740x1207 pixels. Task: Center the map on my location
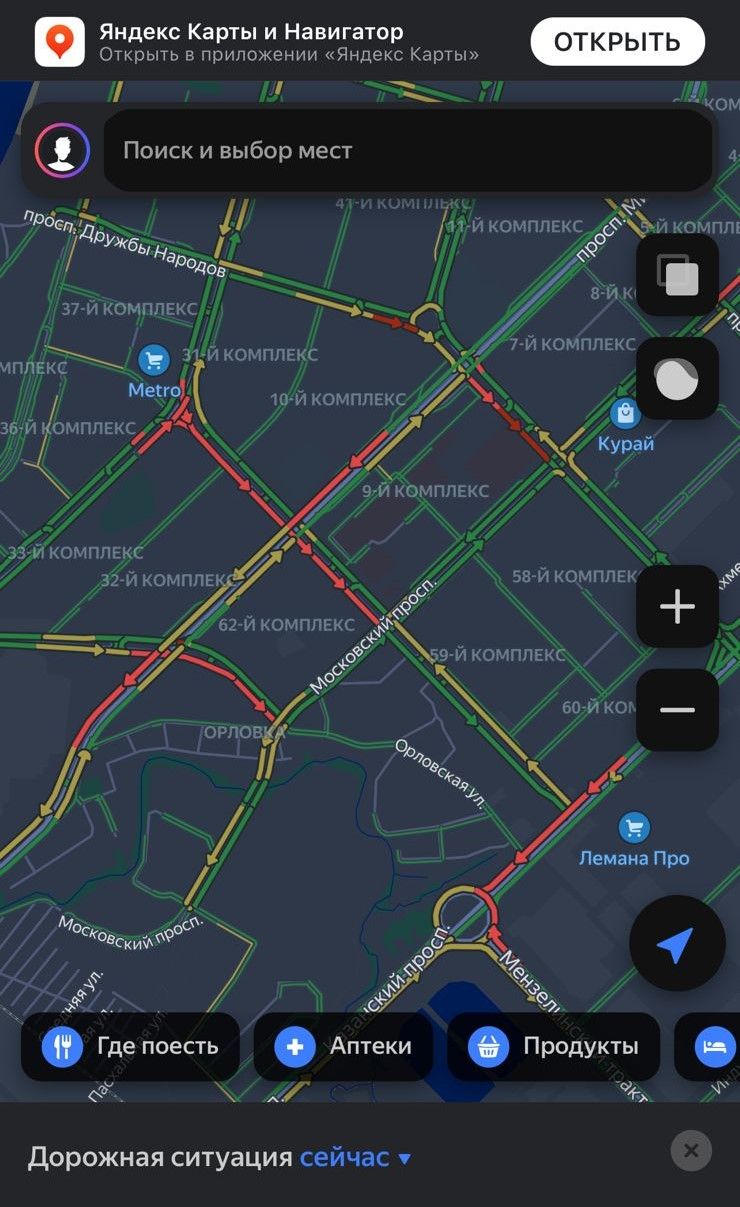tap(676, 943)
